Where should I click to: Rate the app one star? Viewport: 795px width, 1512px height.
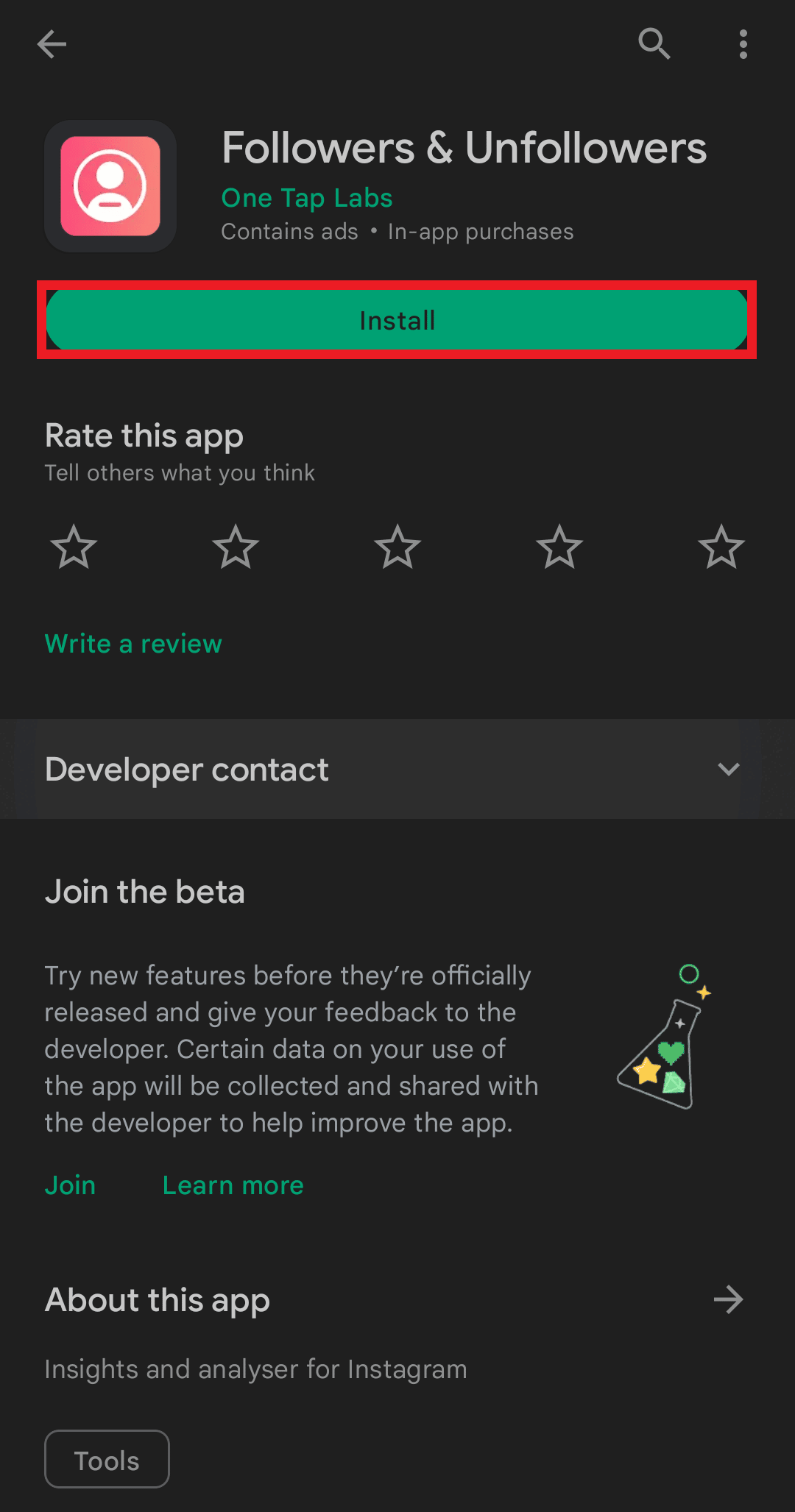pyautogui.click(x=74, y=547)
